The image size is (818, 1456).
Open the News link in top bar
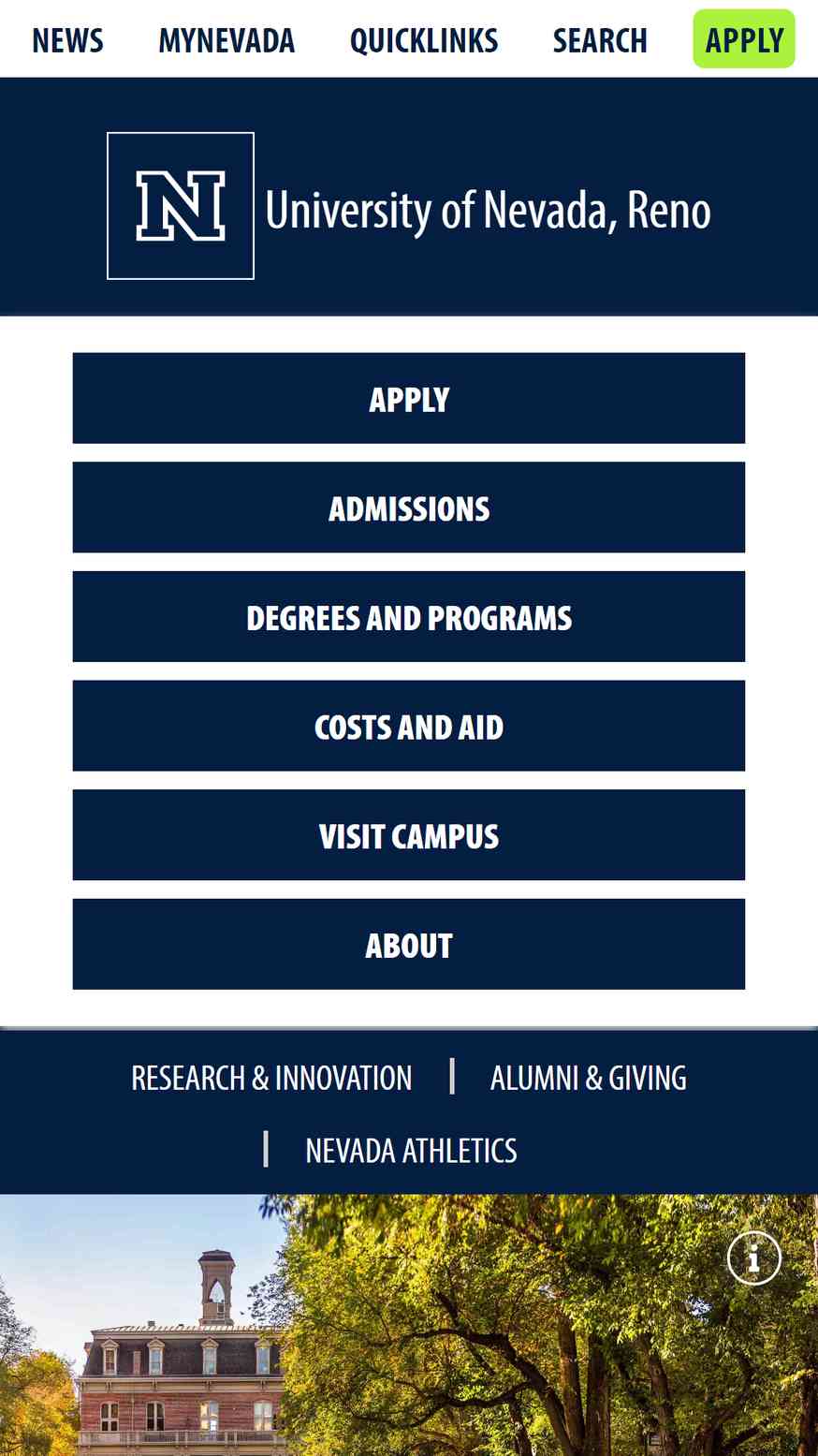tap(67, 40)
